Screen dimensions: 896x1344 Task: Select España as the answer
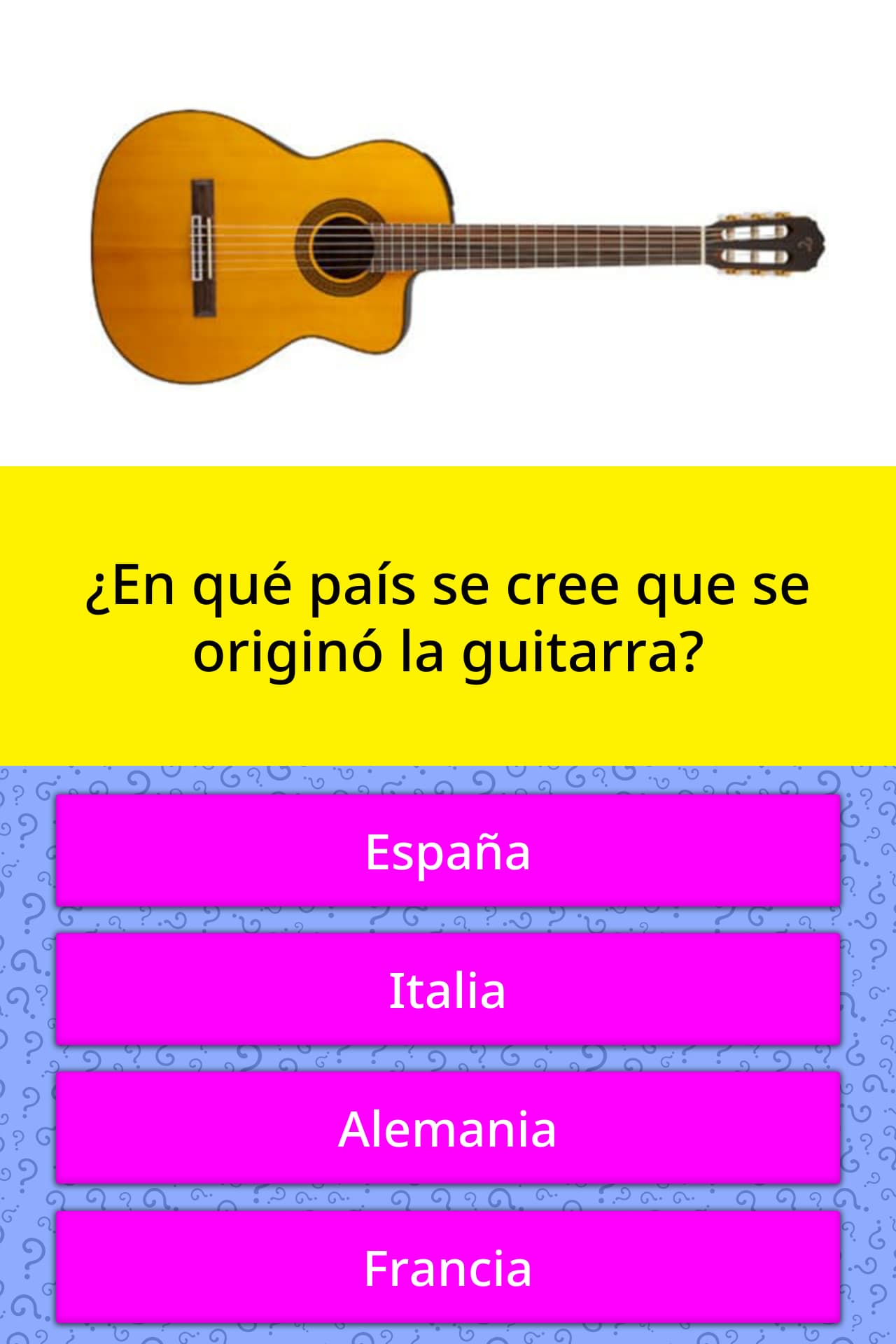click(x=448, y=851)
